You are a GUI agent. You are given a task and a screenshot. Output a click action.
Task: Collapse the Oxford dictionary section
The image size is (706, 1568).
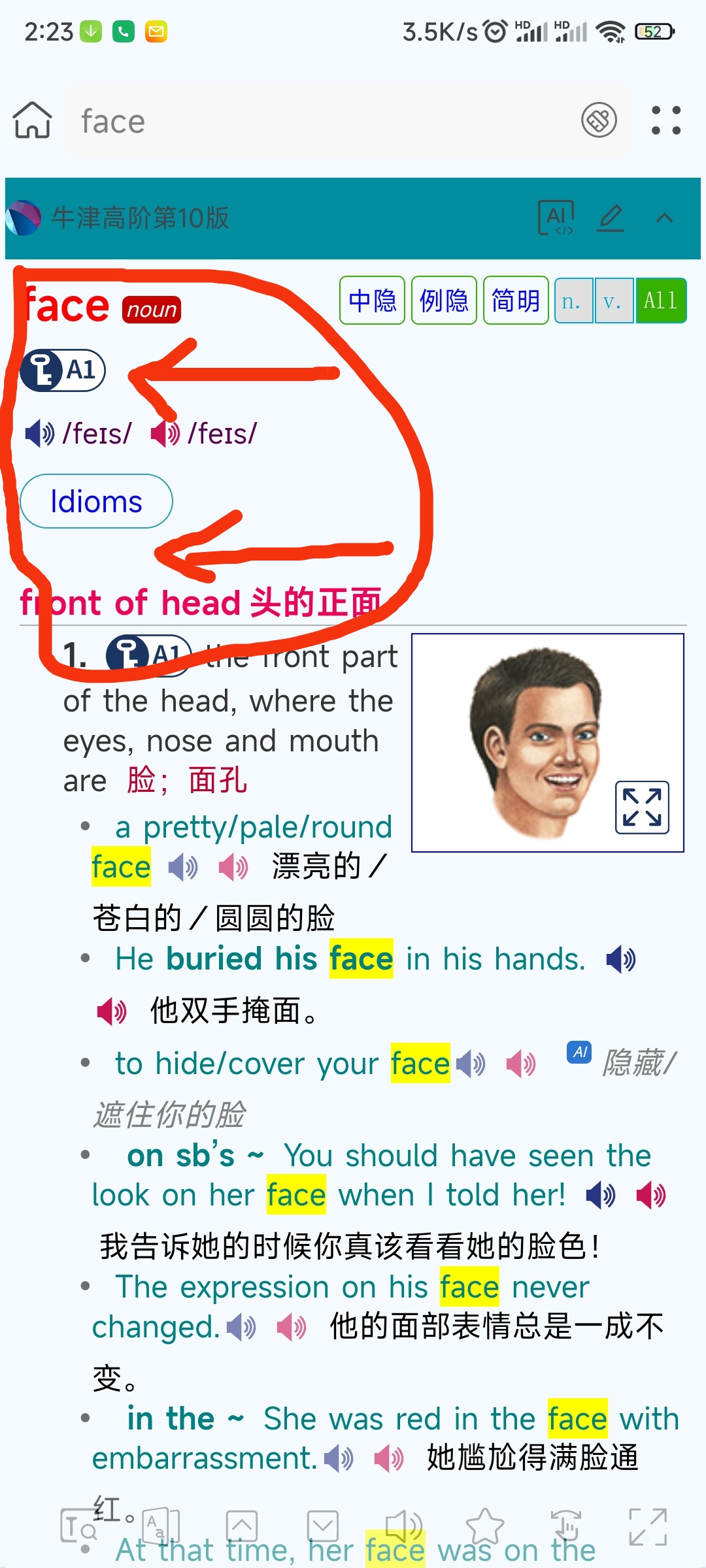click(x=664, y=218)
